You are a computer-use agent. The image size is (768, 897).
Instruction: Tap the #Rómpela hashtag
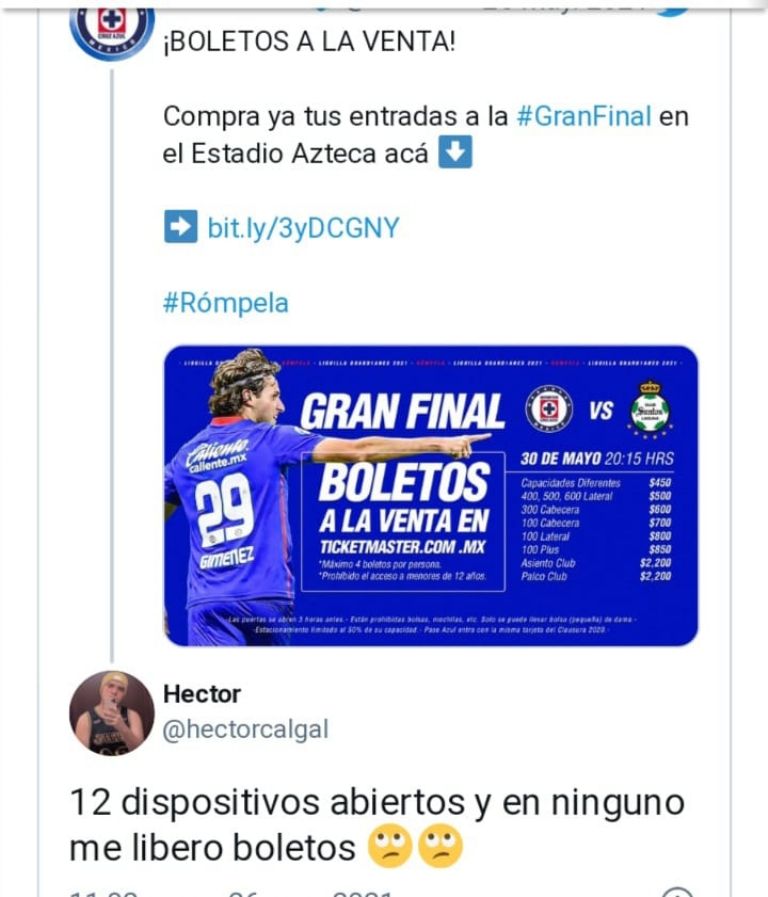click(225, 303)
